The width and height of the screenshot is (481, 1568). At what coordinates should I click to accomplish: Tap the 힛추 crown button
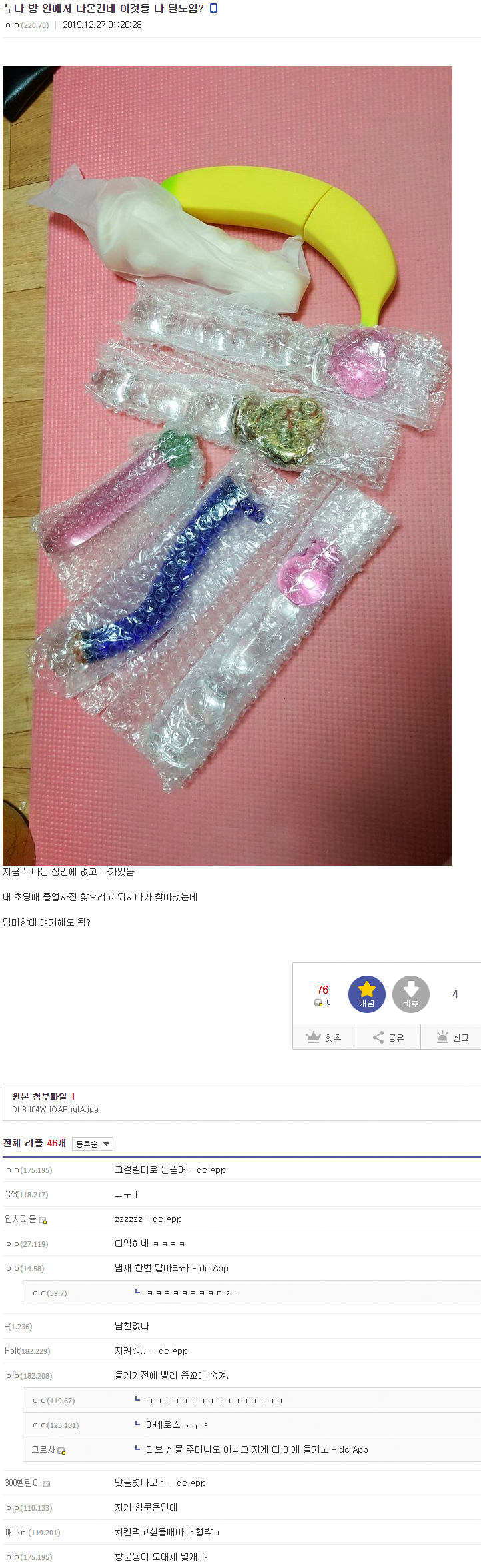[x=324, y=1037]
